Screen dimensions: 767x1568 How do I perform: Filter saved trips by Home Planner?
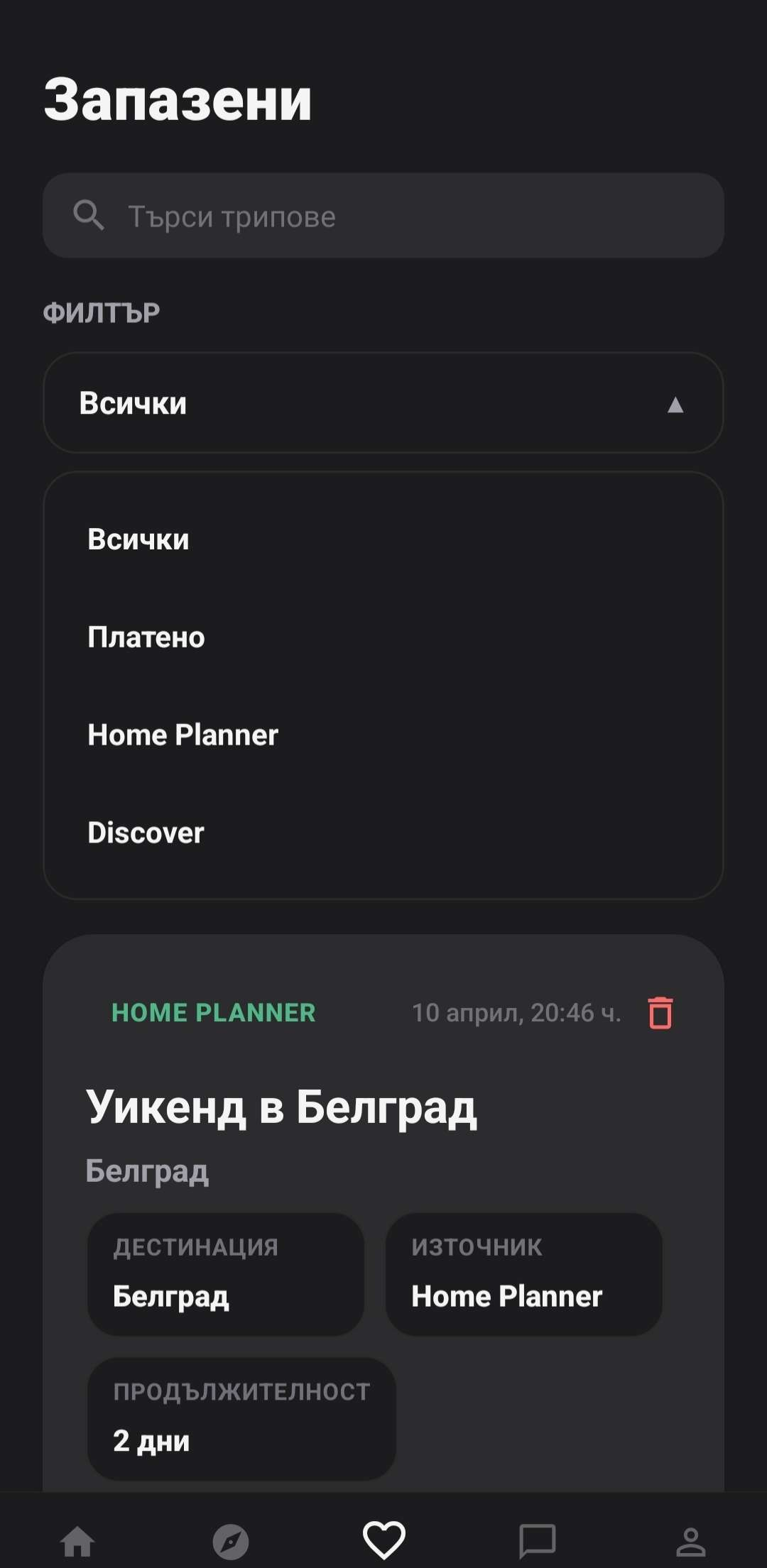[x=183, y=735]
